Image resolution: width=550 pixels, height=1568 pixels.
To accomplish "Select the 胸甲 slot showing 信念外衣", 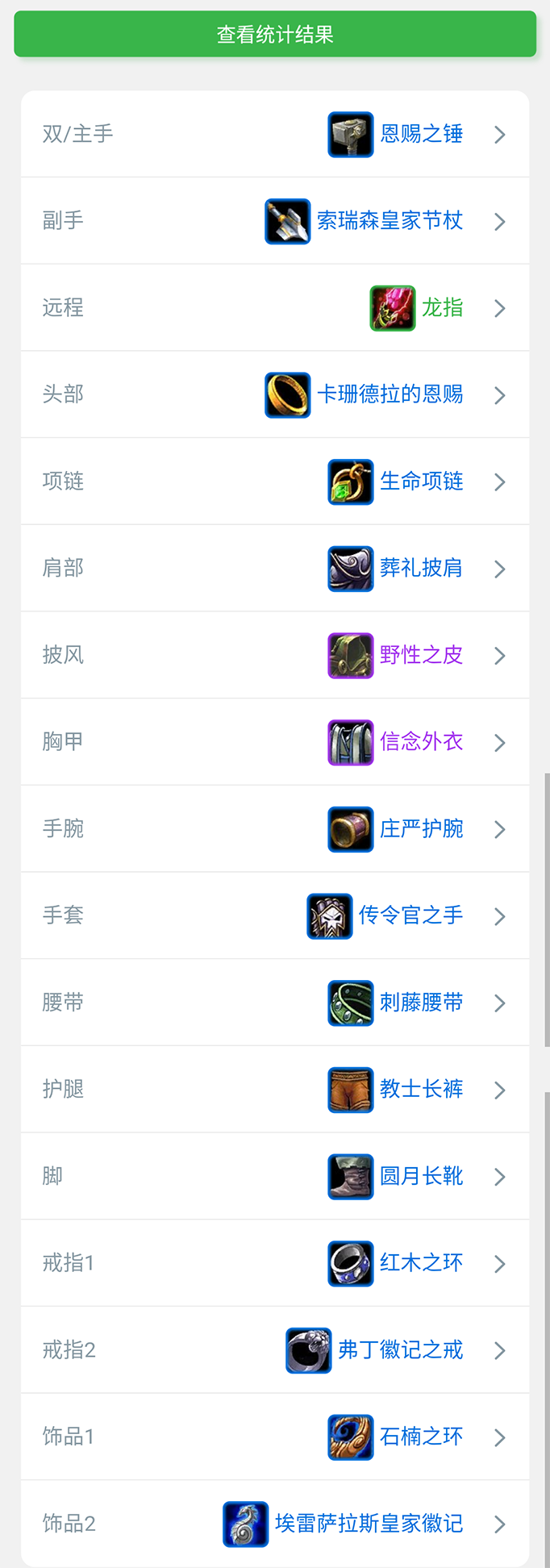I will (x=275, y=742).
